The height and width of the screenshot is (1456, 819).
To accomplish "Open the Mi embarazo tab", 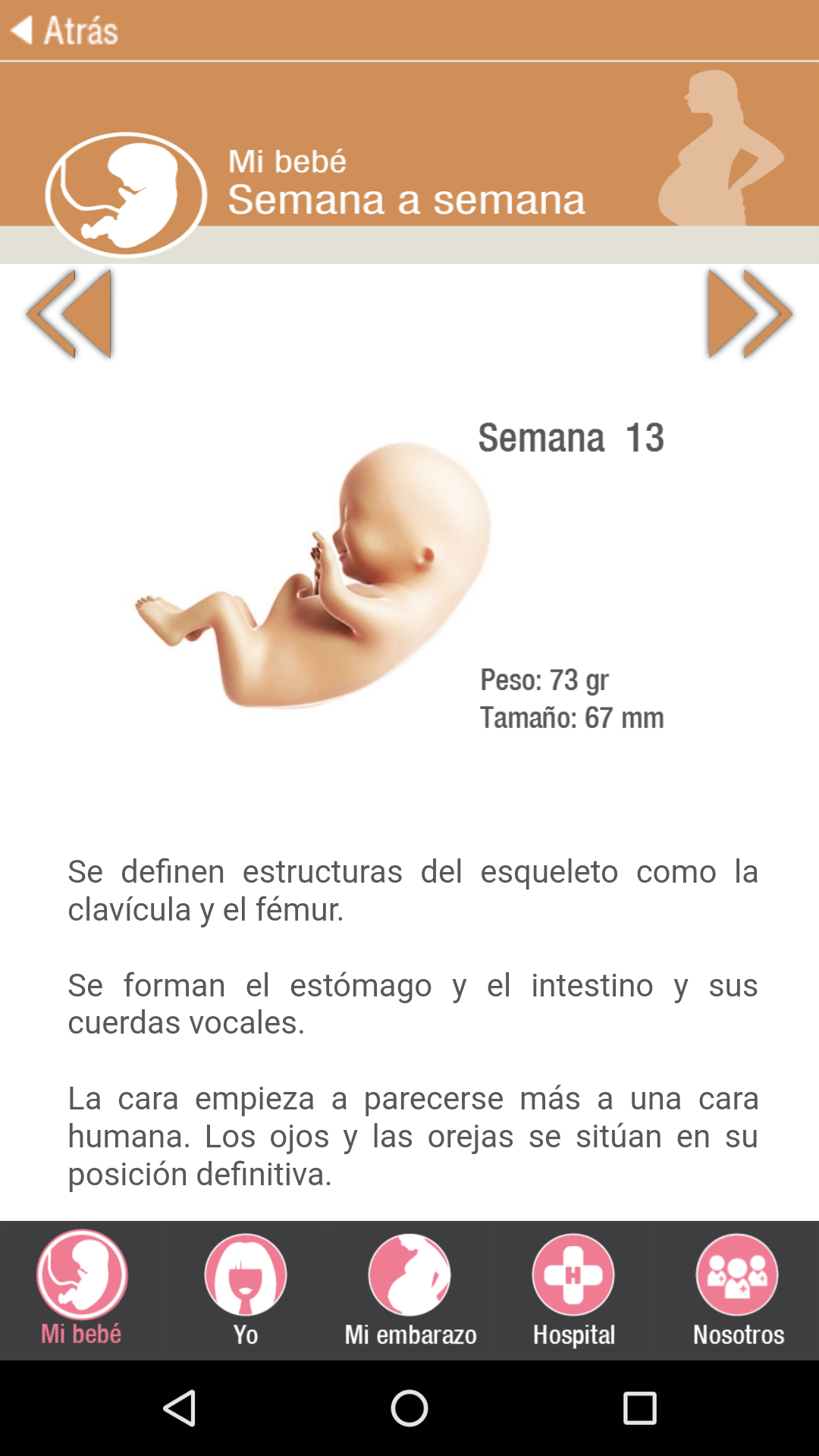I will tap(410, 1289).
